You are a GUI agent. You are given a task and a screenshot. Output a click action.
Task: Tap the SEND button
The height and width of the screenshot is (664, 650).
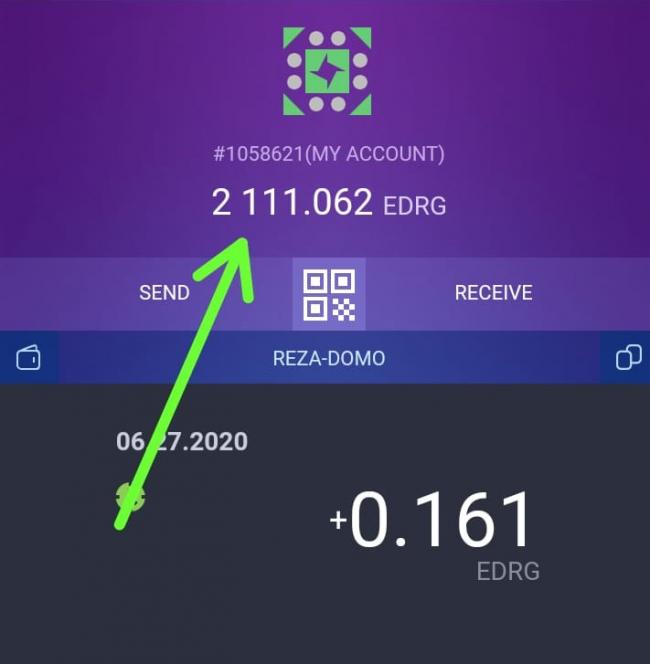[x=164, y=293]
